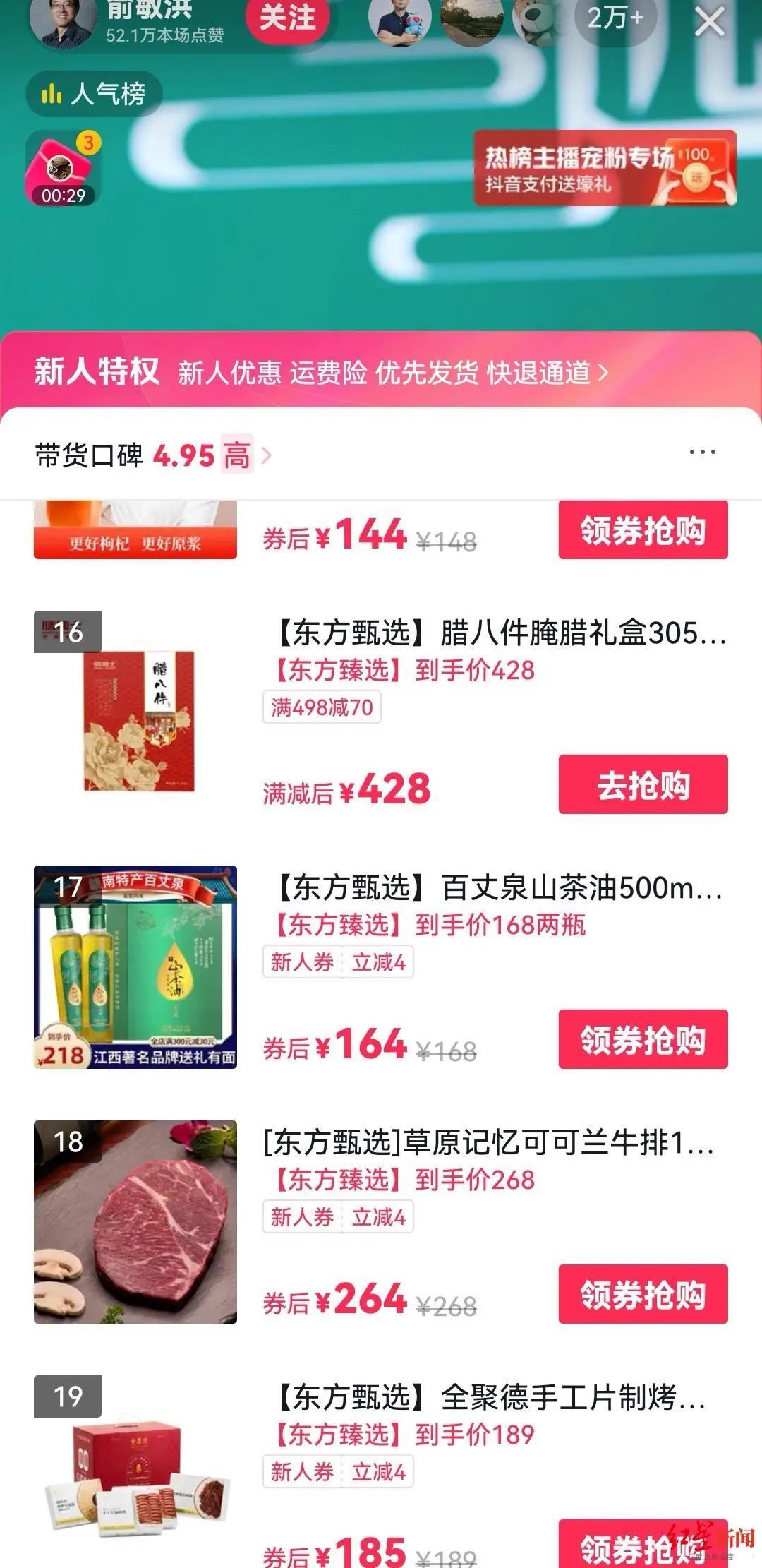Open the 人气榜 popularity ranking
Viewport: 762px width, 1568px height.
point(95,94)
